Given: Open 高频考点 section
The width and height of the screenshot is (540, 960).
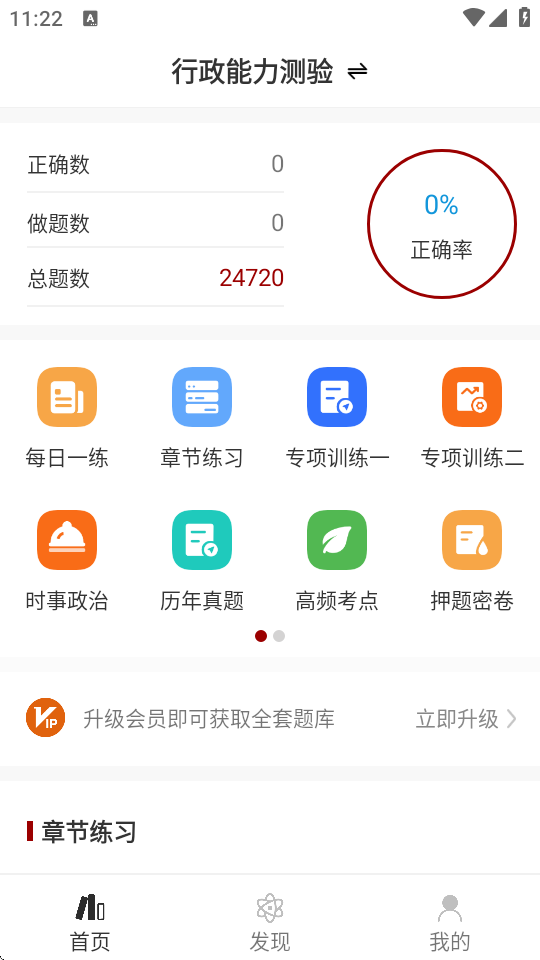Looking at the screenshot, I should pos(337,540).
